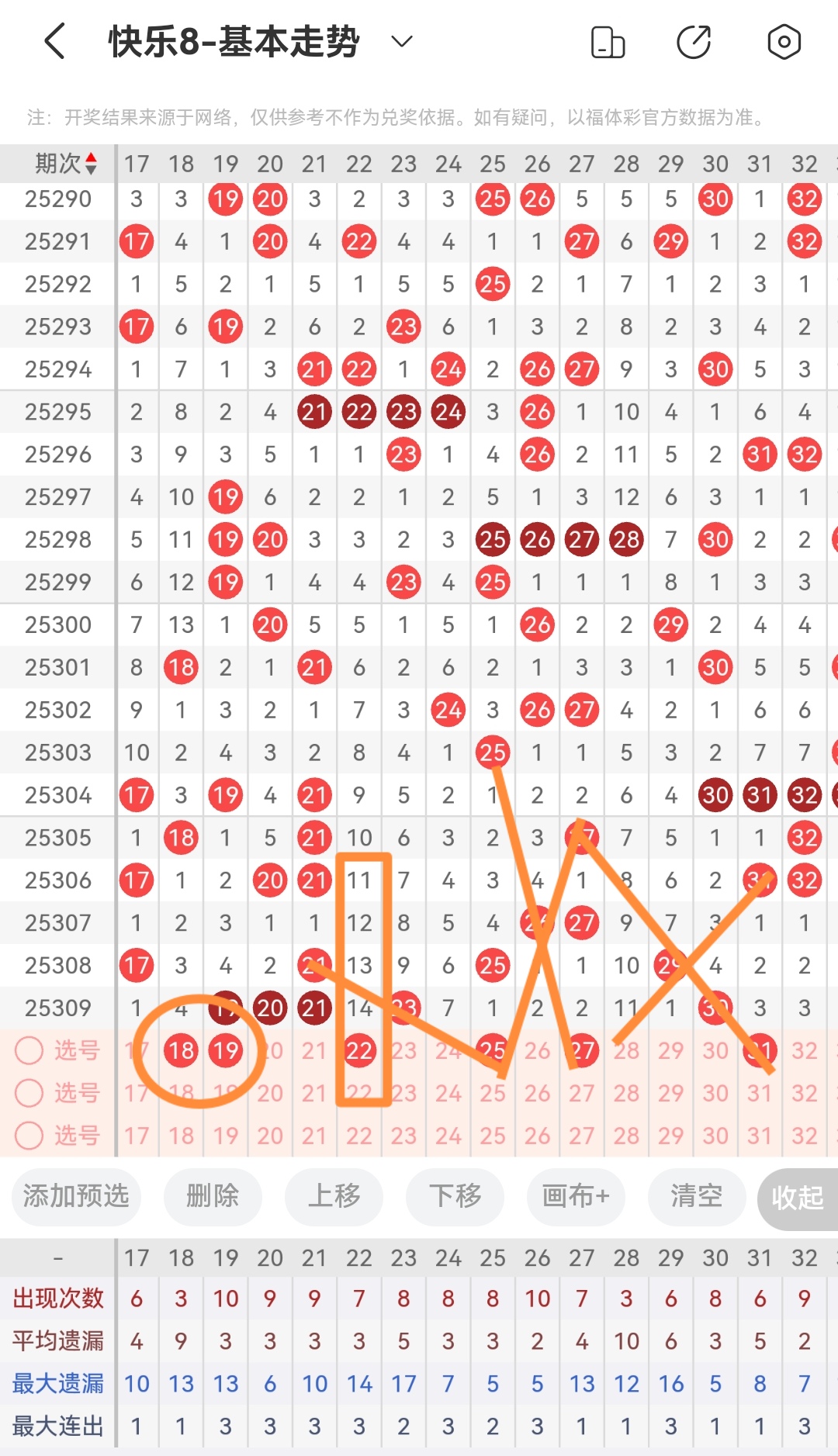Select the second 选号 row radio
Viewport: 838px width, 1456px height.
29,1094
